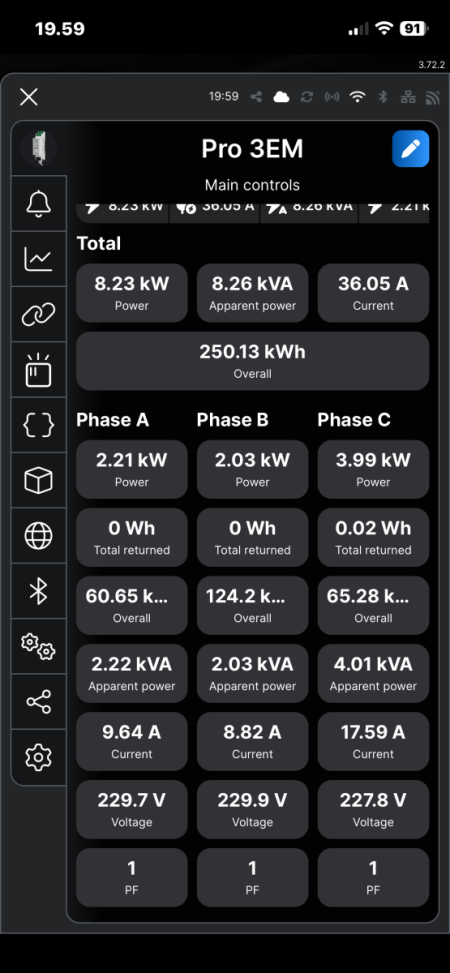Open the cube icon section
The width and height of the screenshot is (450, 973).
point(38,480)
